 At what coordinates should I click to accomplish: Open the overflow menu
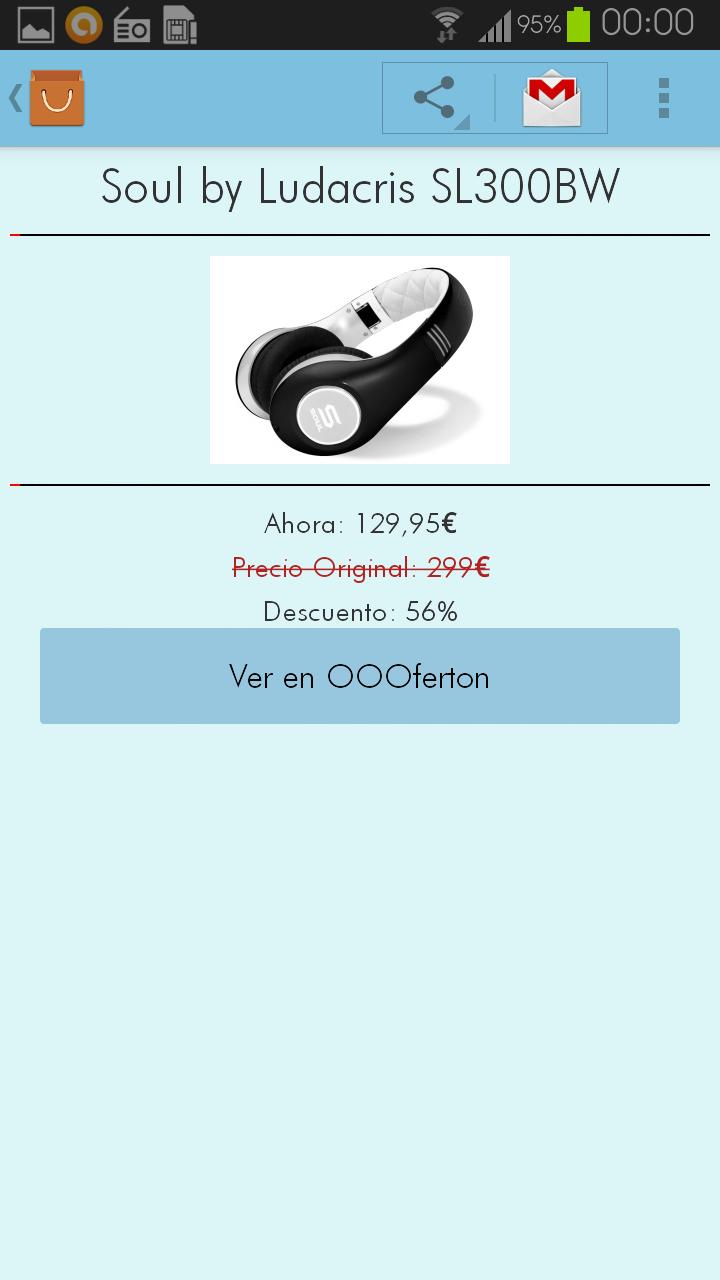click(663, 98)
